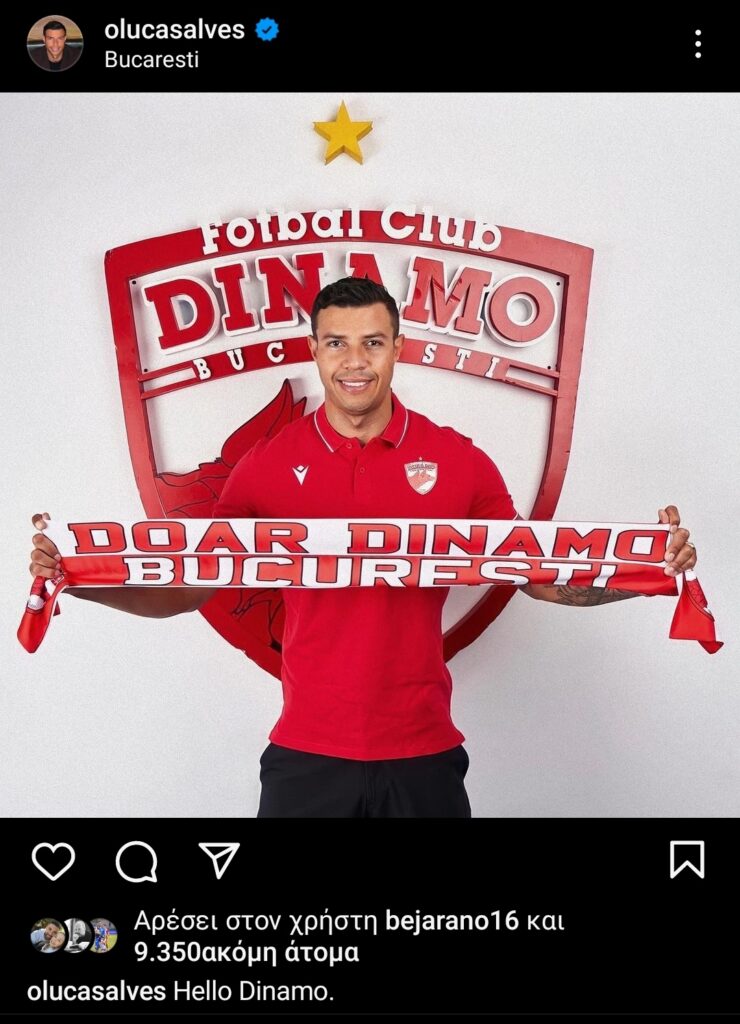Open the olucasalves username in the header
This screenshot has width=740, height=1024.
coord(174,30)
